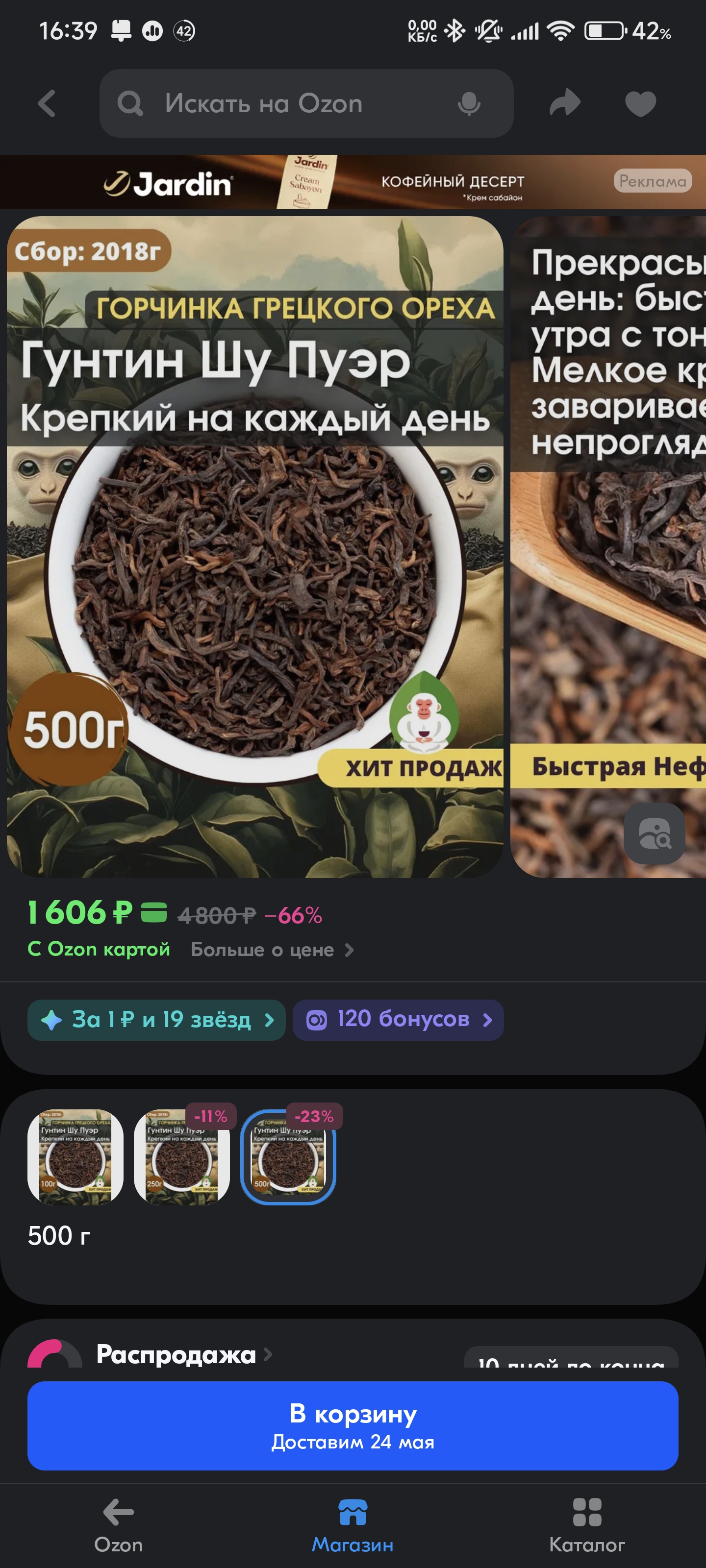The width and height of the screenshot is (706, 1568).
Task: Select the 100 g pack variant
Action: 76,1156
